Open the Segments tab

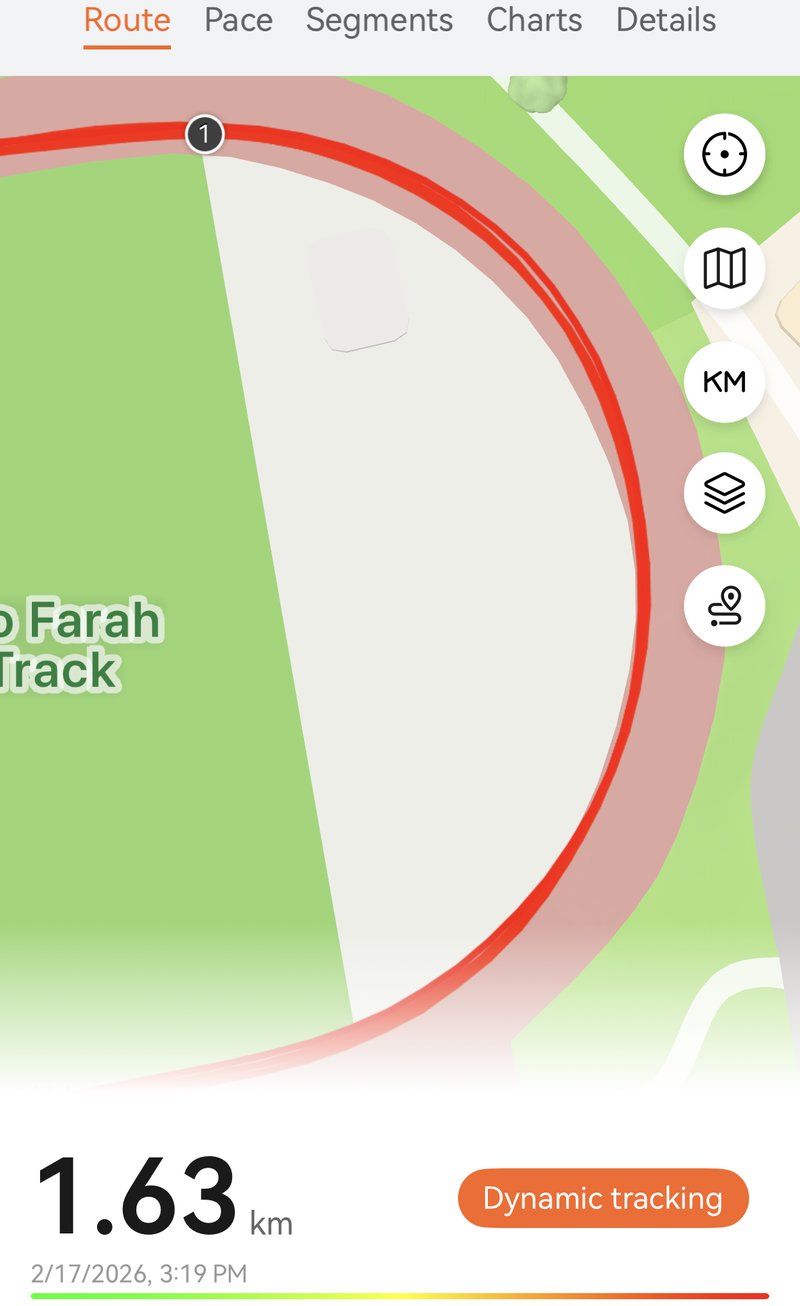point(379,20)
